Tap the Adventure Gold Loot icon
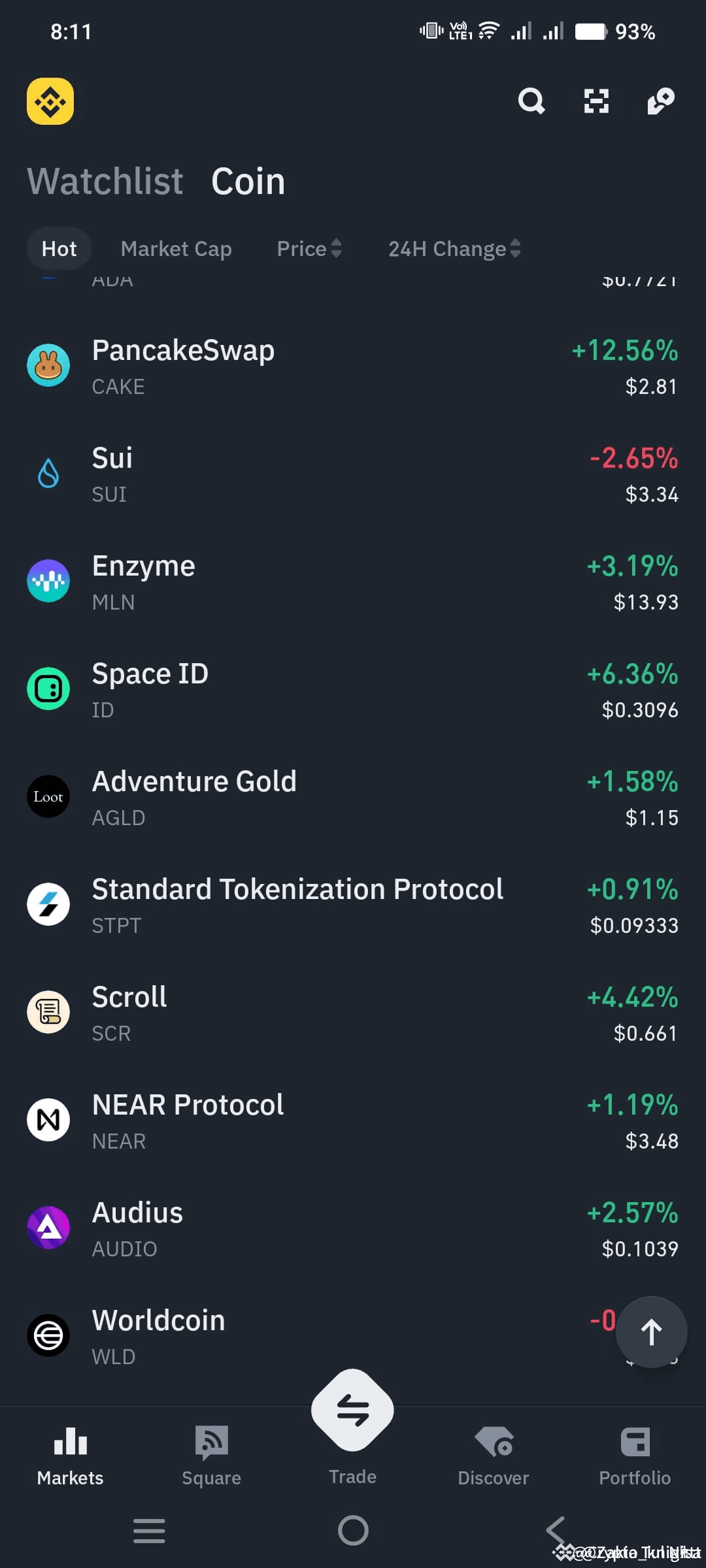The image size is (706, 1568). [48, 796]
